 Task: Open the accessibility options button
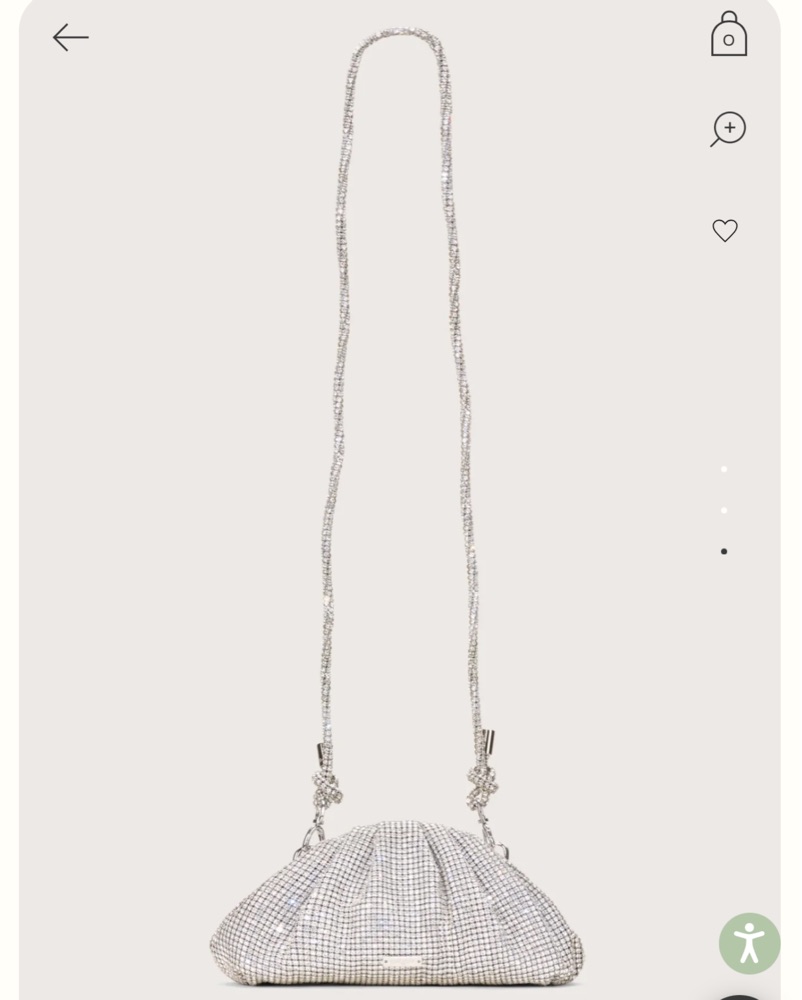coord(749,943)
